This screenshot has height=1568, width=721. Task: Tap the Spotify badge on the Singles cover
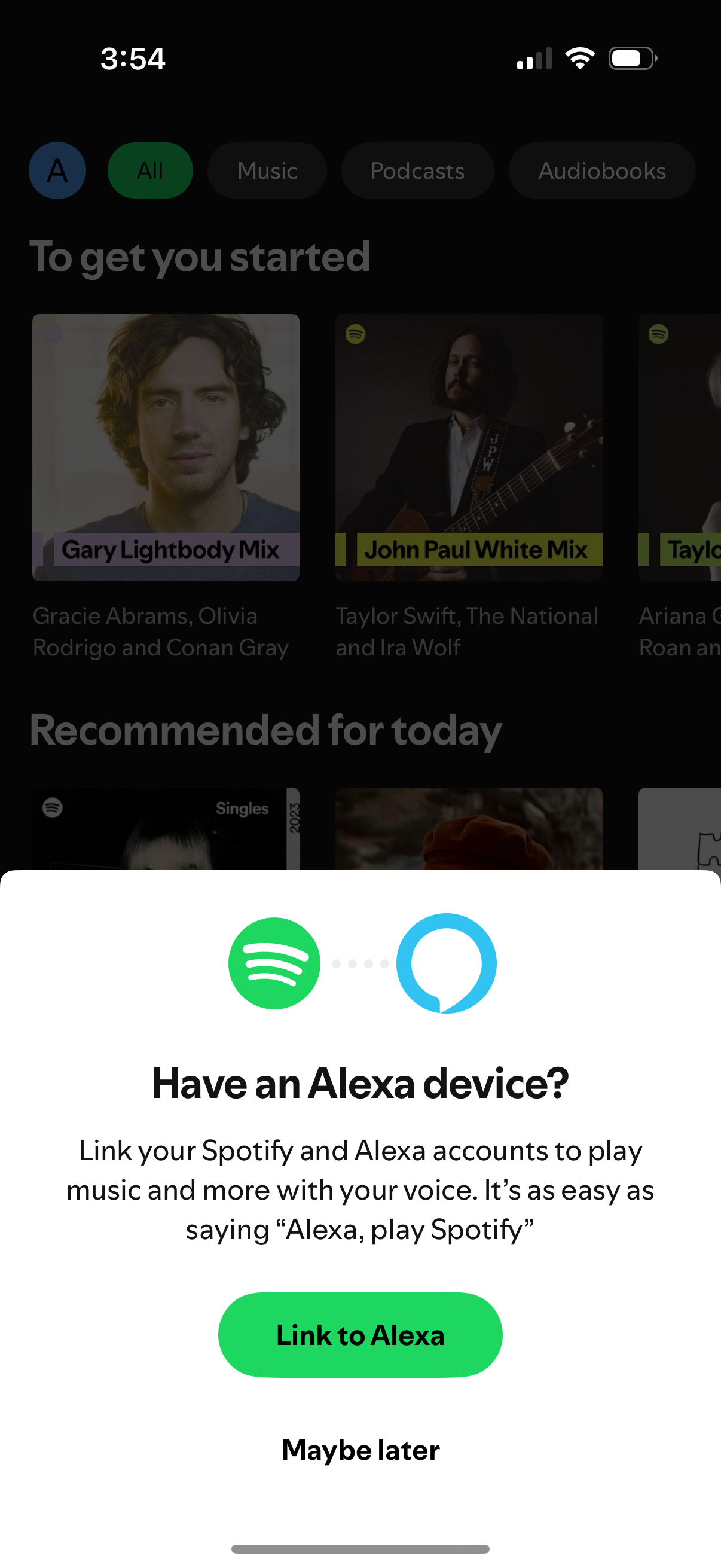tap(54, 809)
